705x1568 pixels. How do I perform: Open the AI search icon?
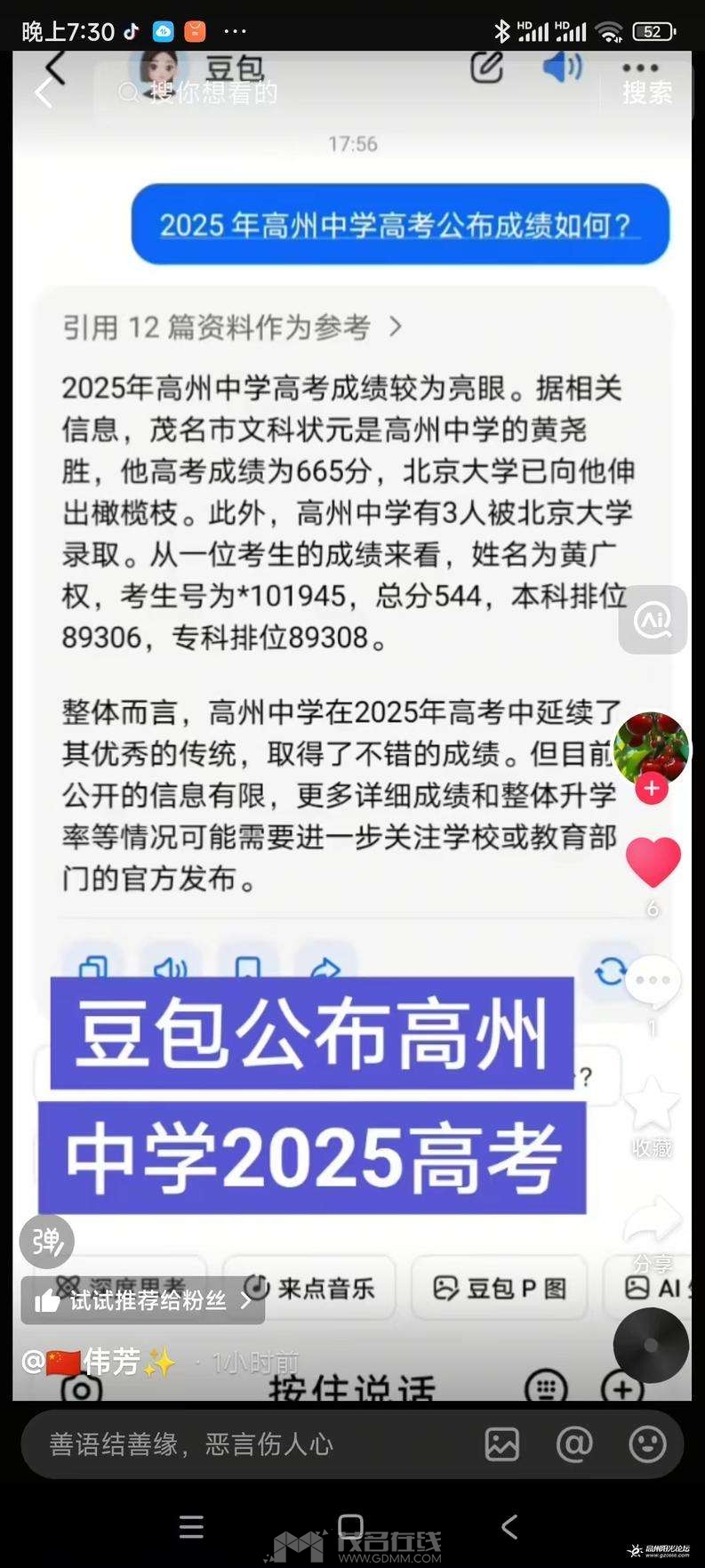point(653,620)
